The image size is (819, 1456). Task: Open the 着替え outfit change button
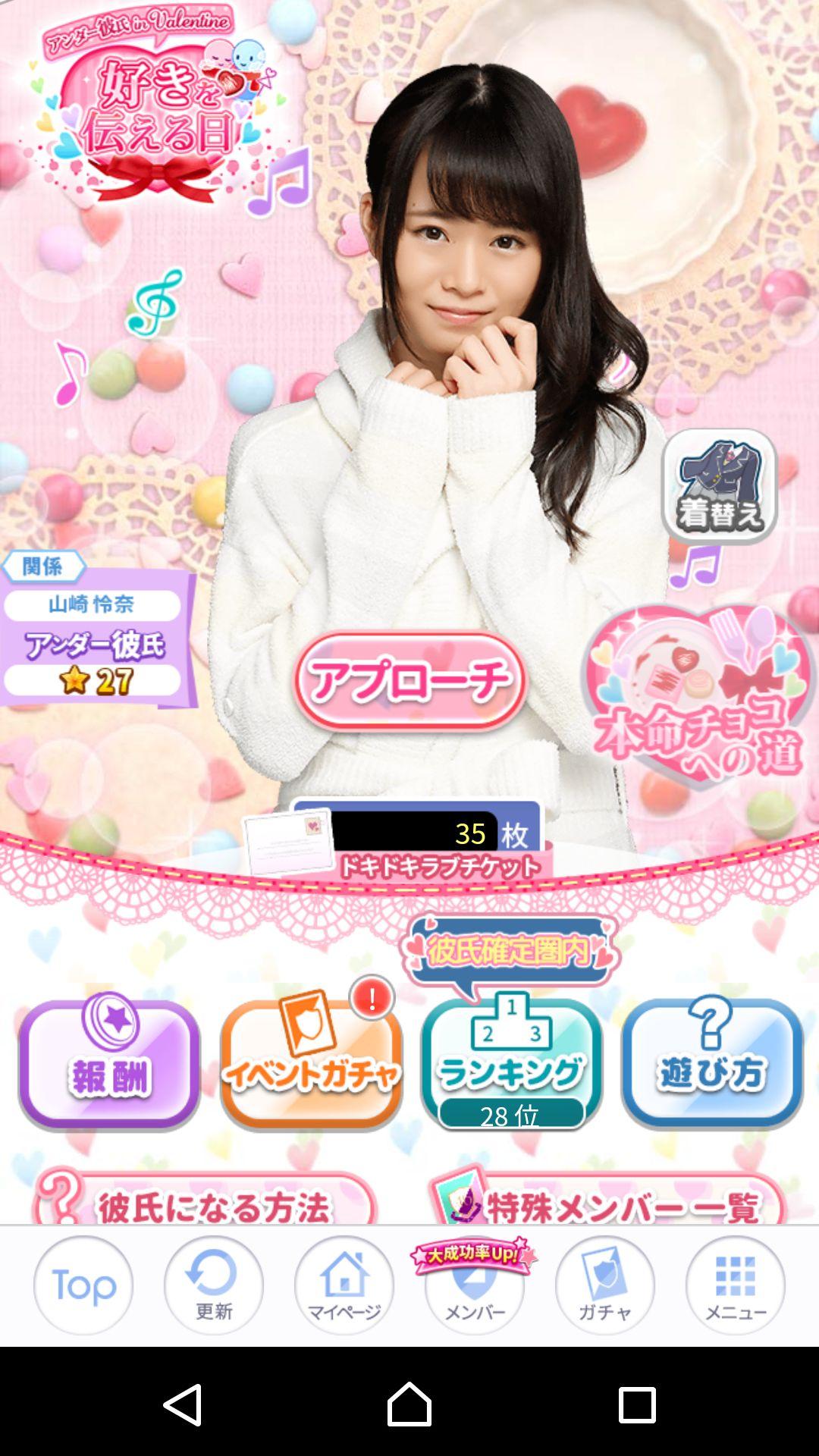719,486
